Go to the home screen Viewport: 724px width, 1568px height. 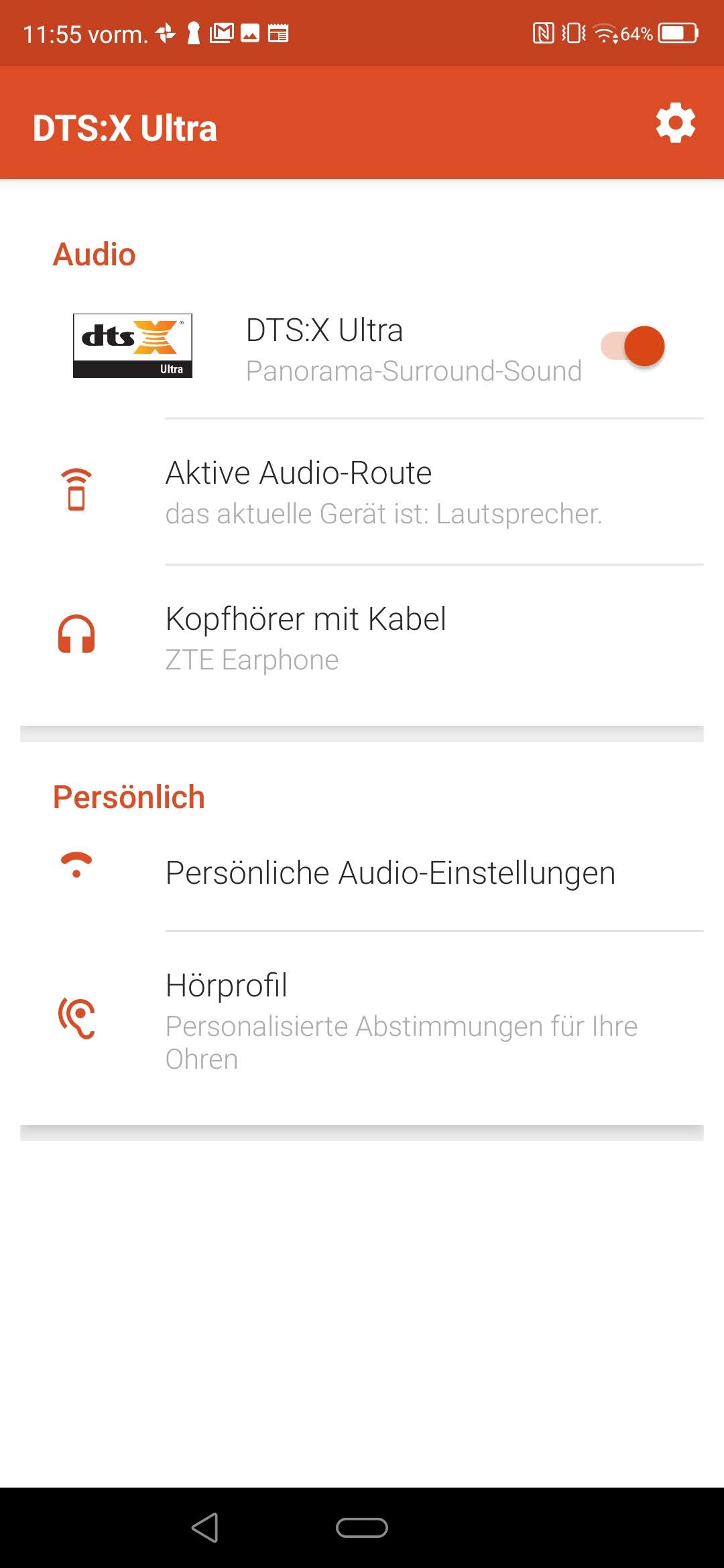point(362,1528)
